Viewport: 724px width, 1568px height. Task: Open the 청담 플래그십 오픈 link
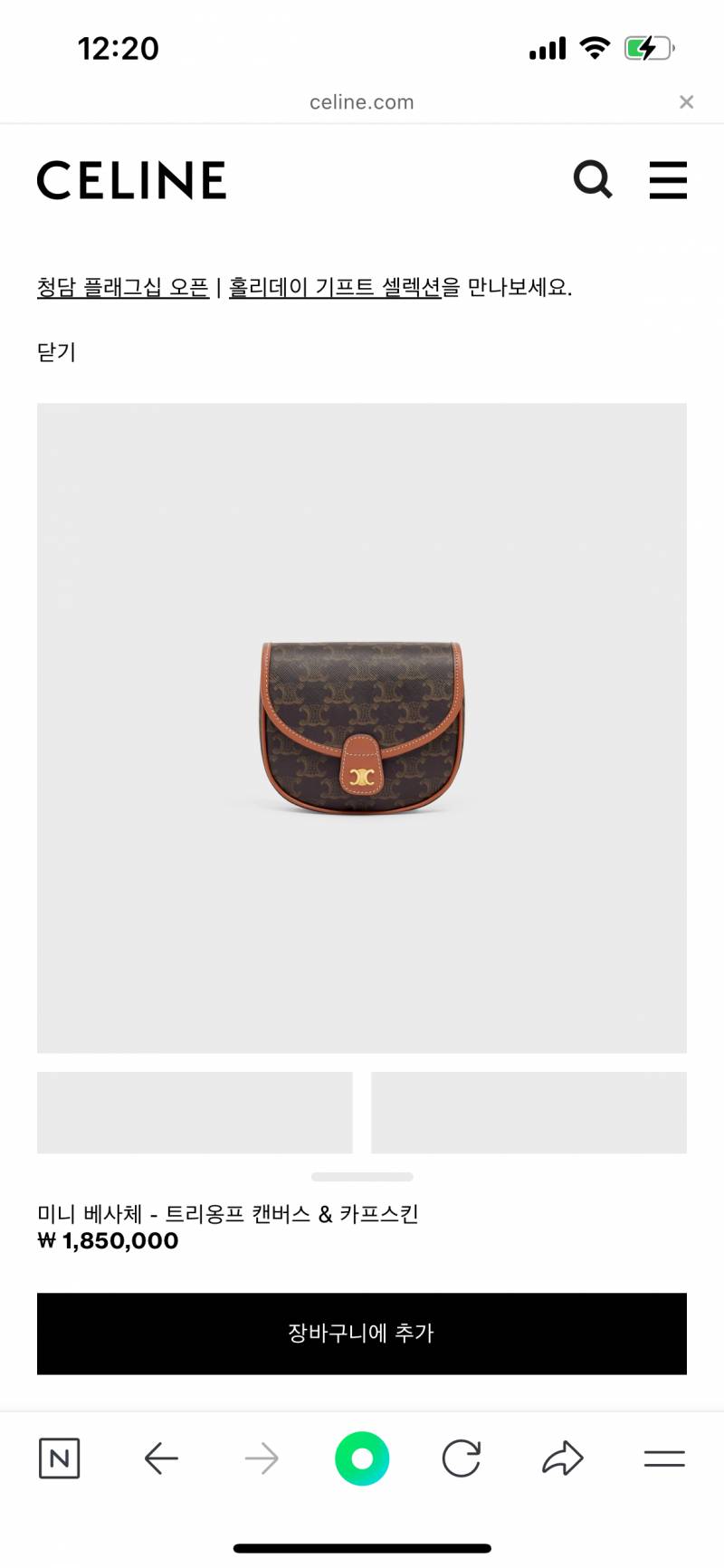(x=123, y=288)
